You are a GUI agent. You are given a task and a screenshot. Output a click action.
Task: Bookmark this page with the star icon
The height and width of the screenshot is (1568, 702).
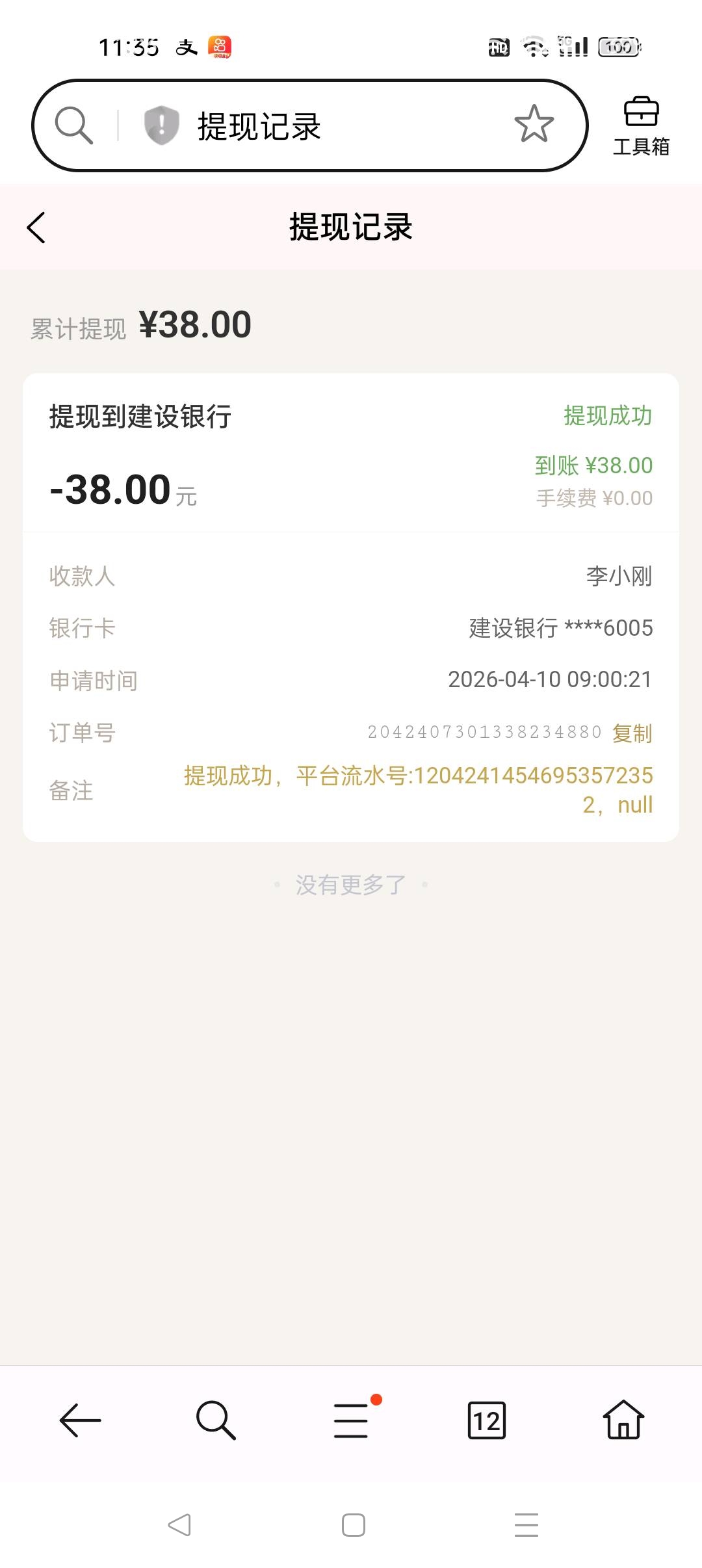[x=534, y=124]
